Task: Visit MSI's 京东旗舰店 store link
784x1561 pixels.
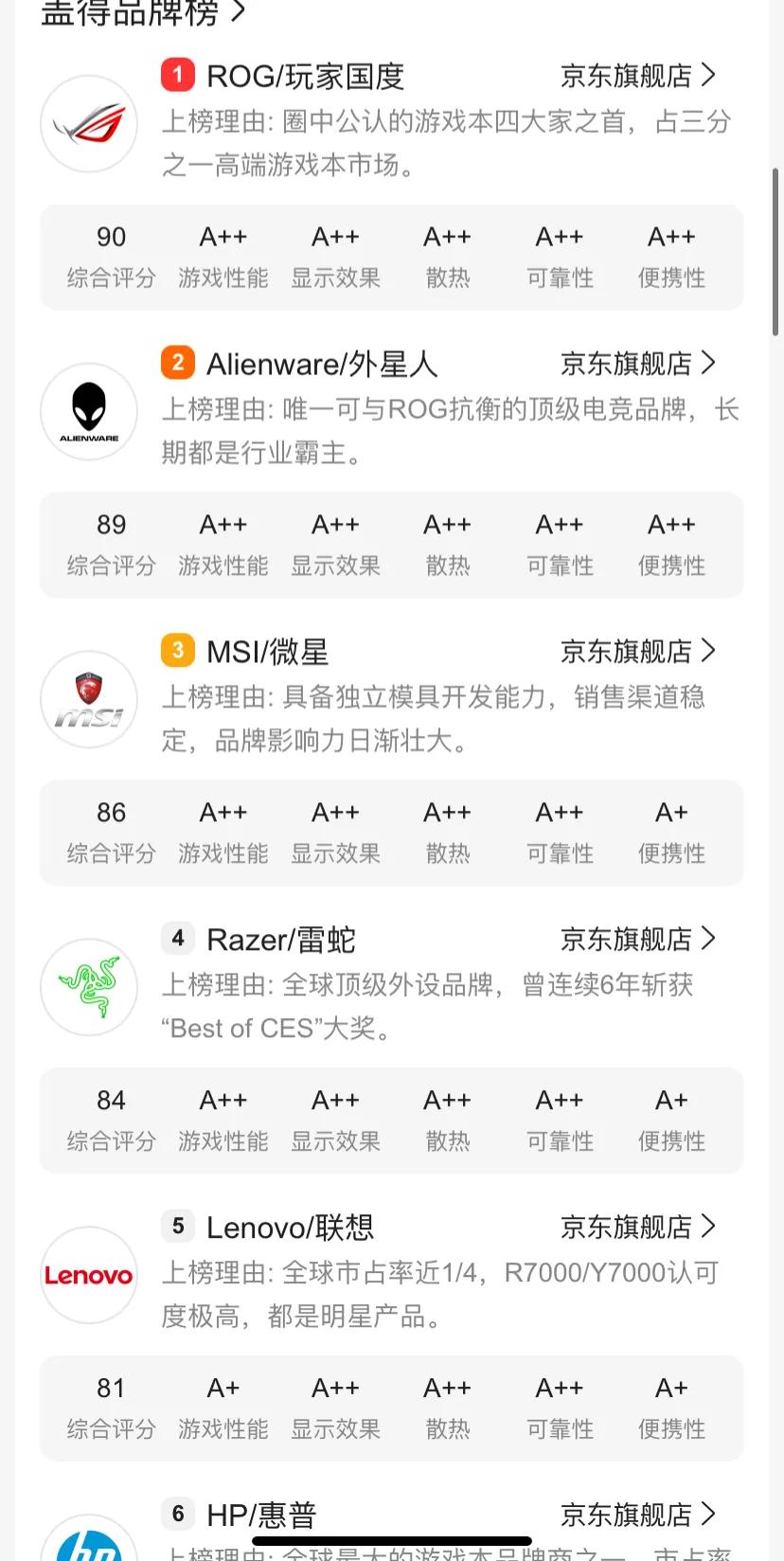Action: click(628, 651)
